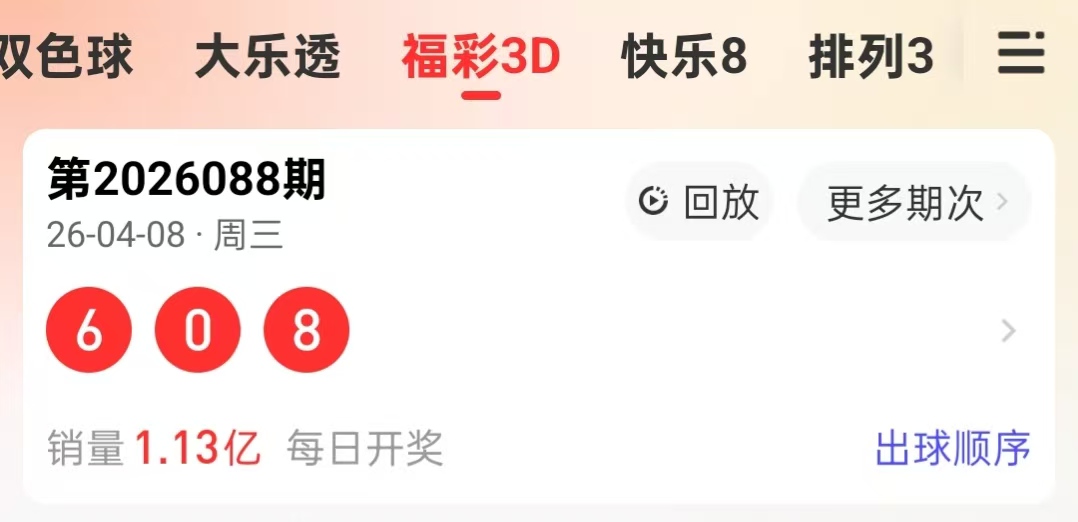Open draw details via the numbers row chevron

pos(1008,331)
